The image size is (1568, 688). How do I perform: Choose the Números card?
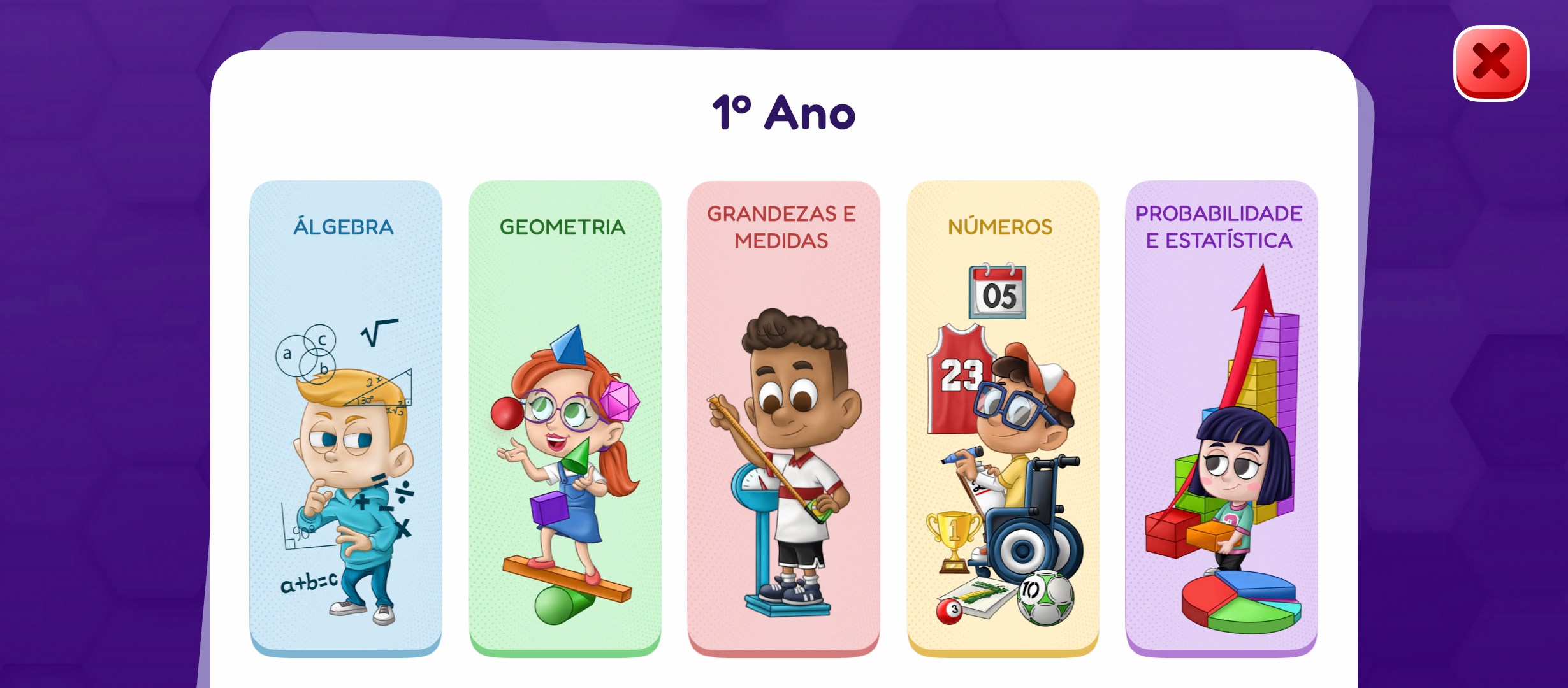(x=1003, y=417)
